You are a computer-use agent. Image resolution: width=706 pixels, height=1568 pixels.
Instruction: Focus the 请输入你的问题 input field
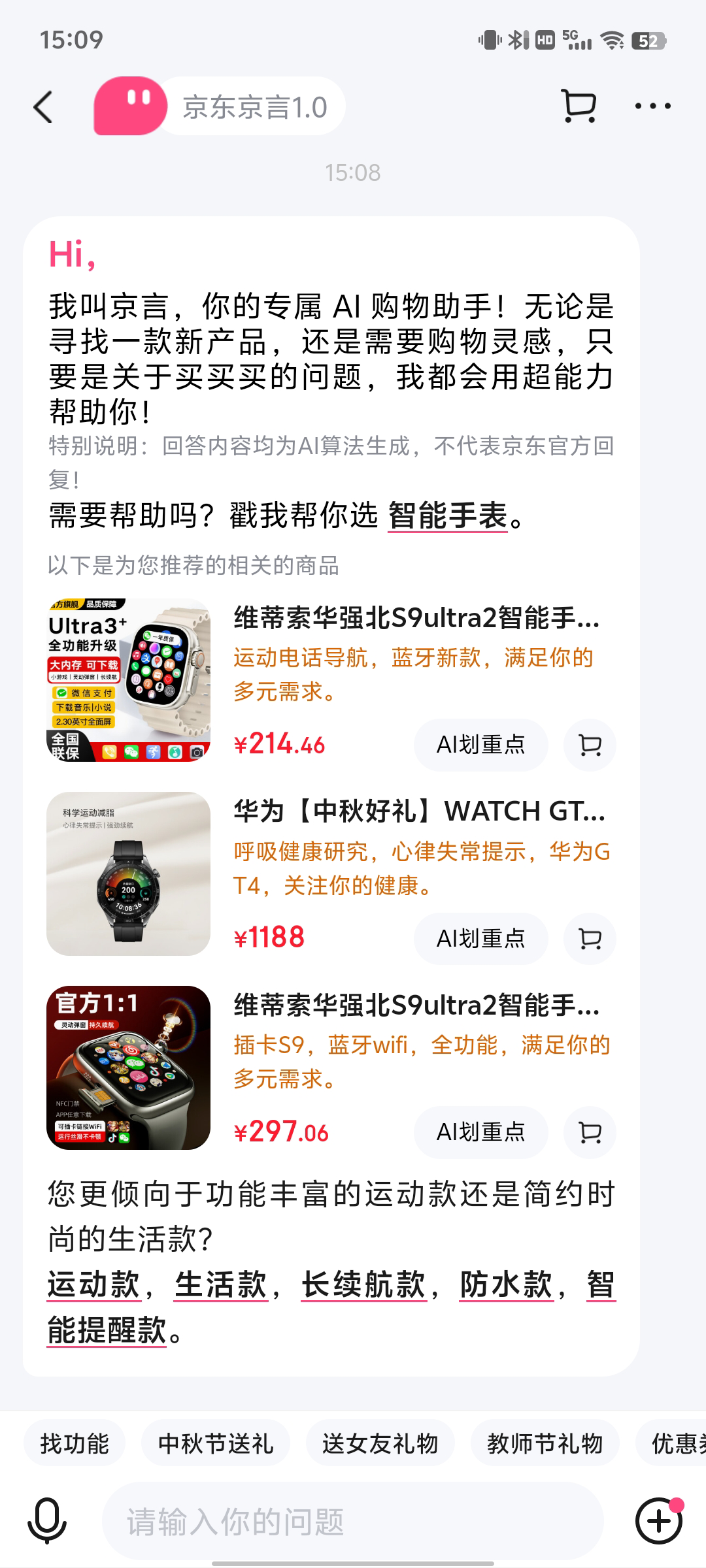coord(353,1521)
